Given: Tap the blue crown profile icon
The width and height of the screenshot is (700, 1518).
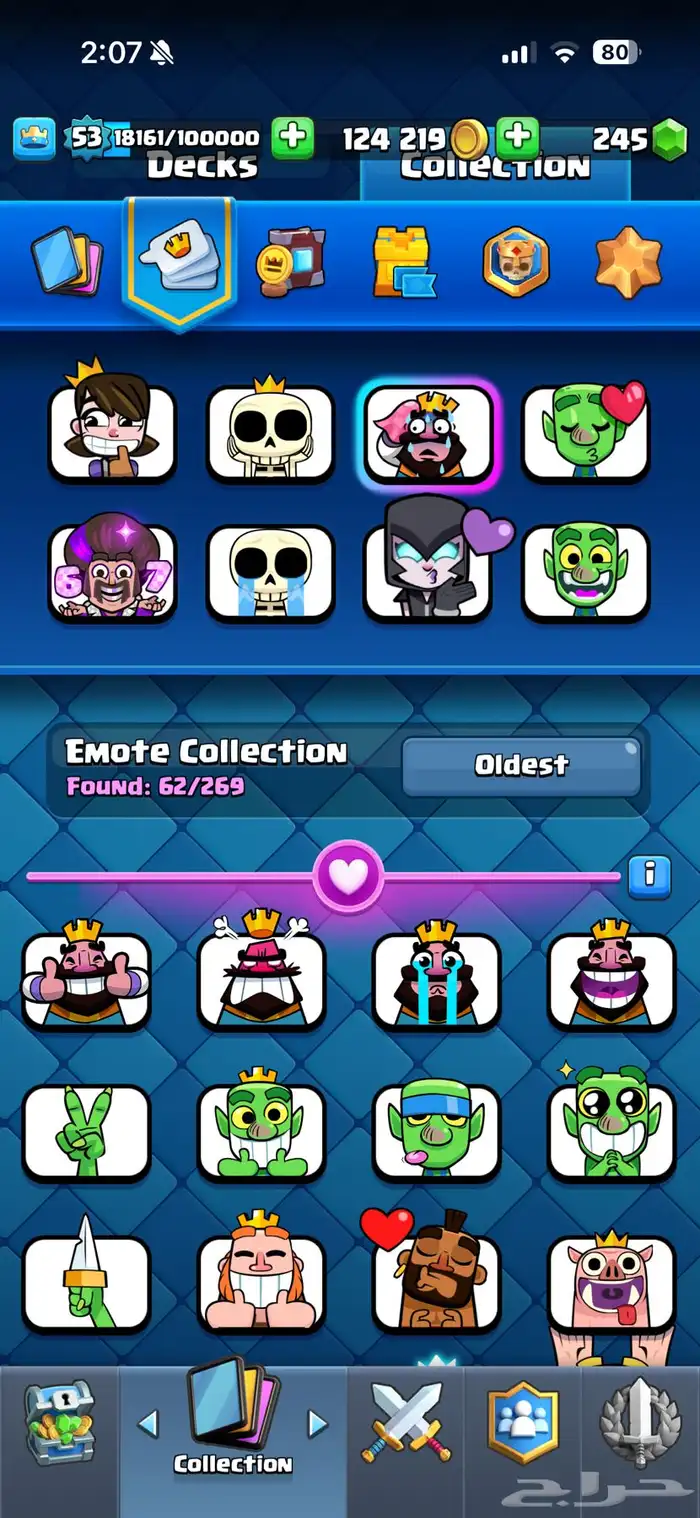Looking at the screenshot, I should point(34,137).
